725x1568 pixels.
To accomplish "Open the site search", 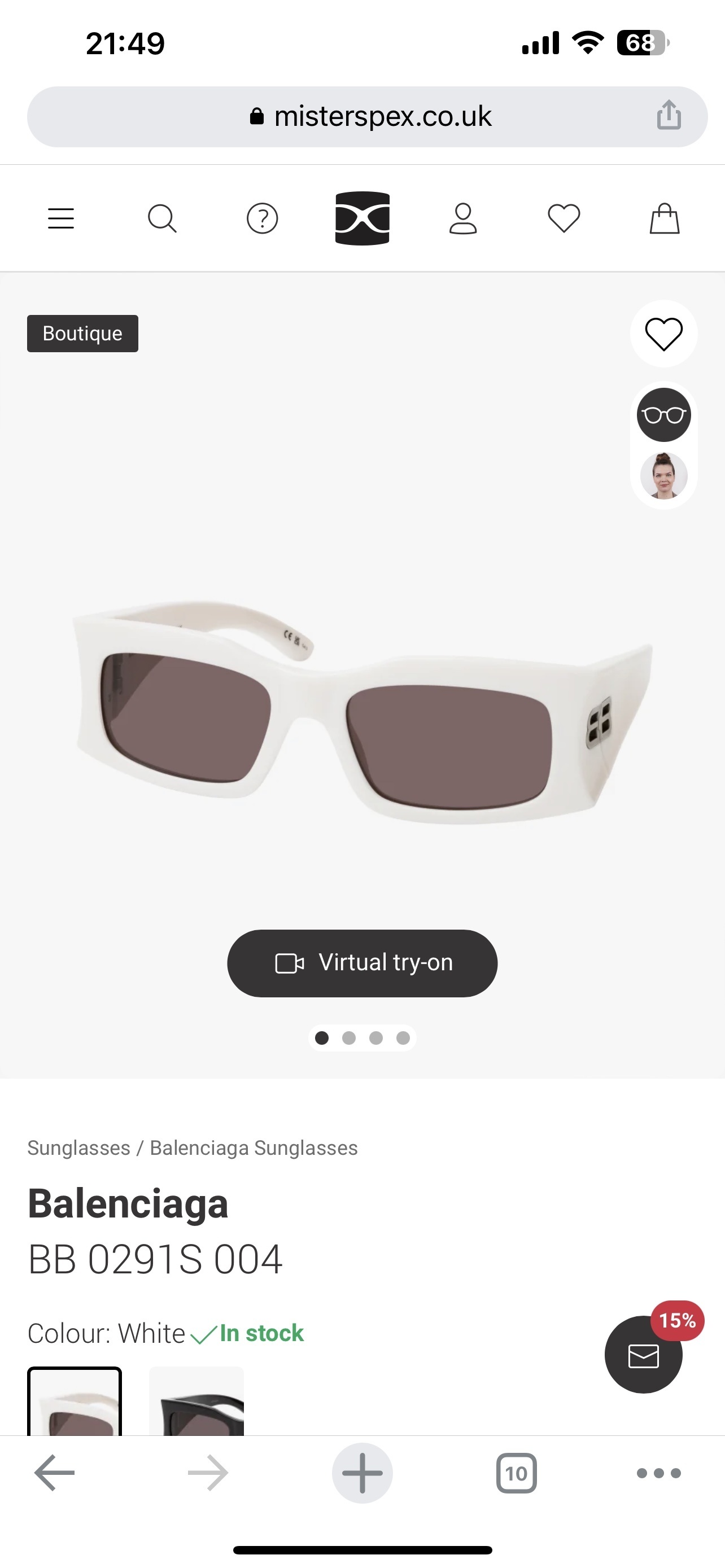I will point(162,218).
